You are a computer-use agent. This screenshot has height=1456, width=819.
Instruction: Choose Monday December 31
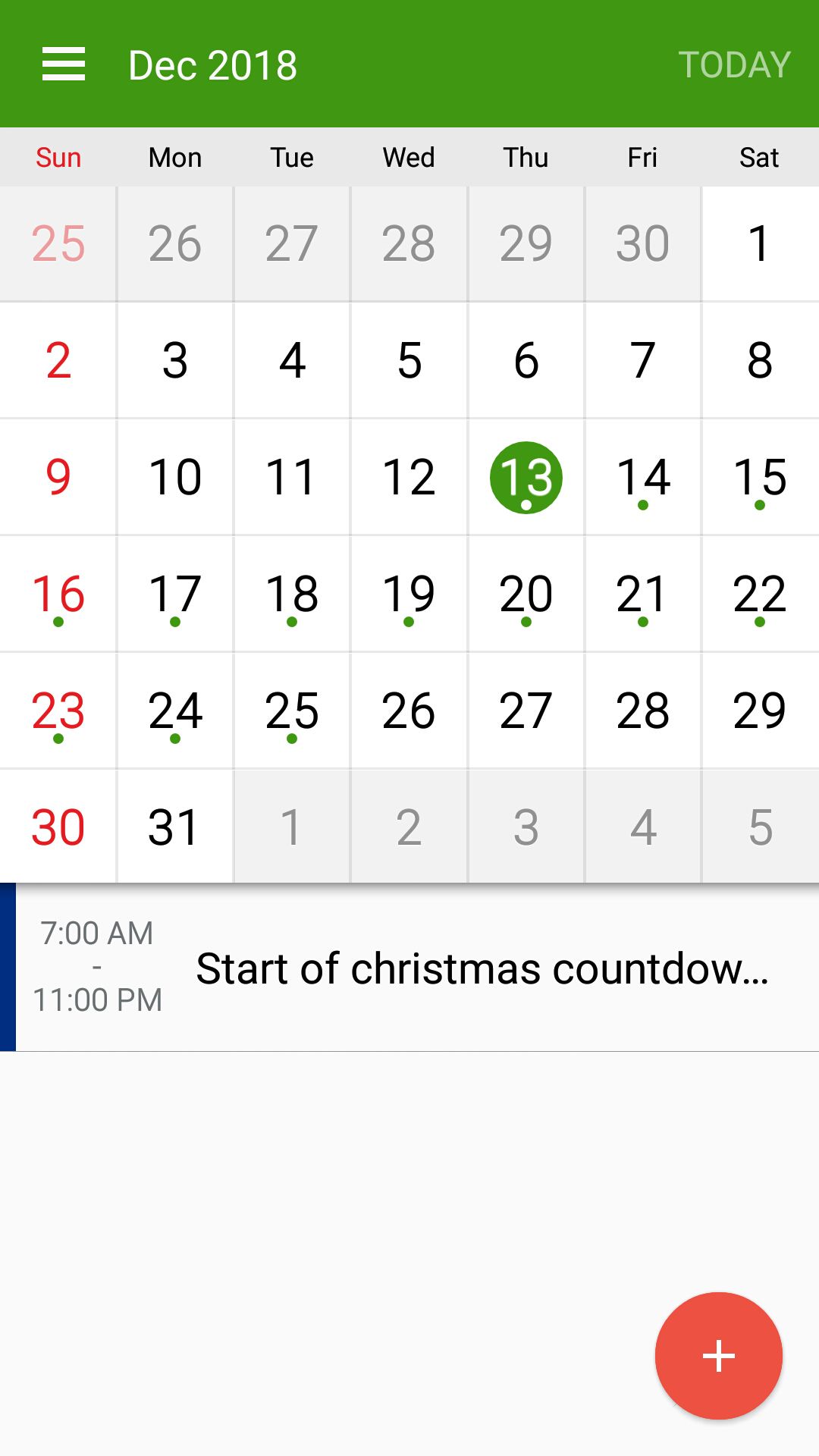tap(175, 827)
